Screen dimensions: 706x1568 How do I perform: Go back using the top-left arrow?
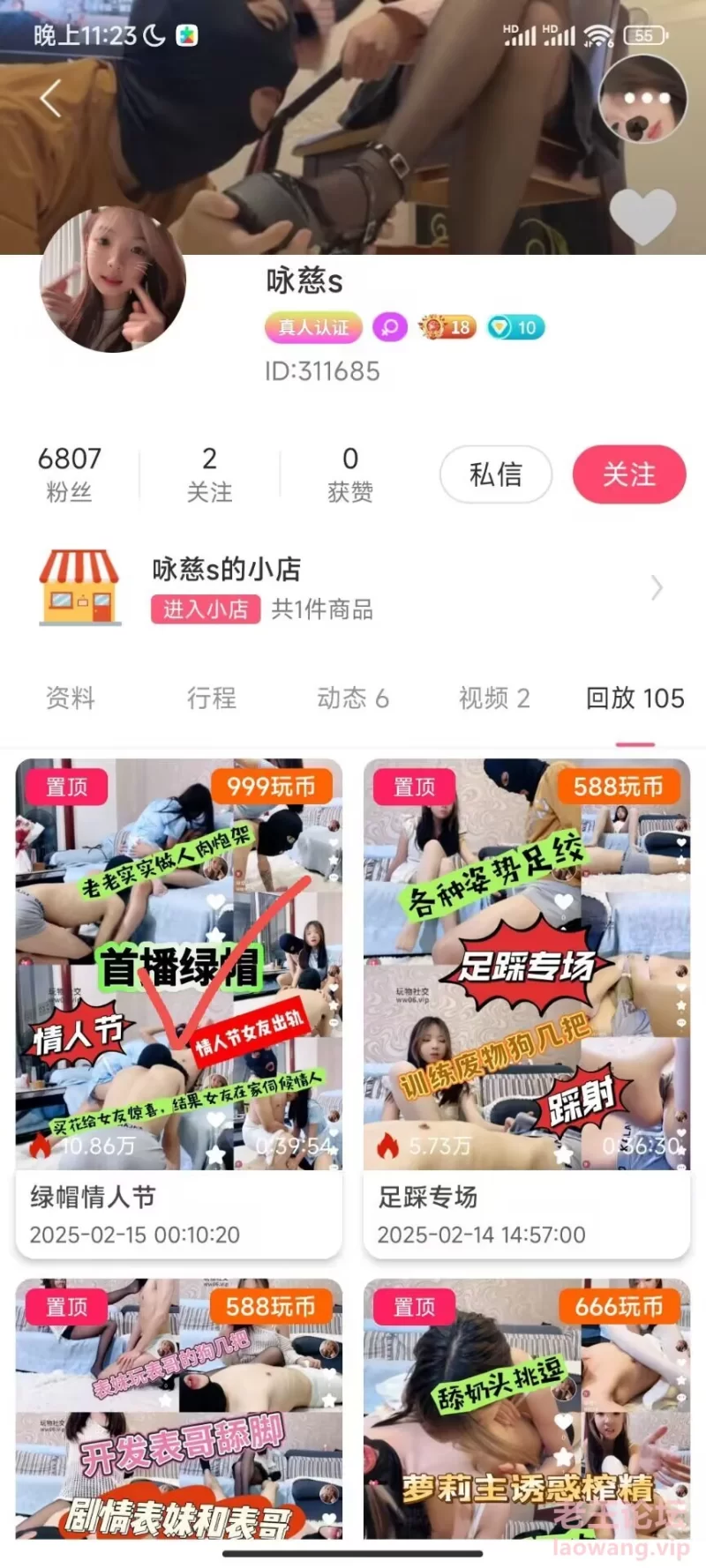click(51, 98)
